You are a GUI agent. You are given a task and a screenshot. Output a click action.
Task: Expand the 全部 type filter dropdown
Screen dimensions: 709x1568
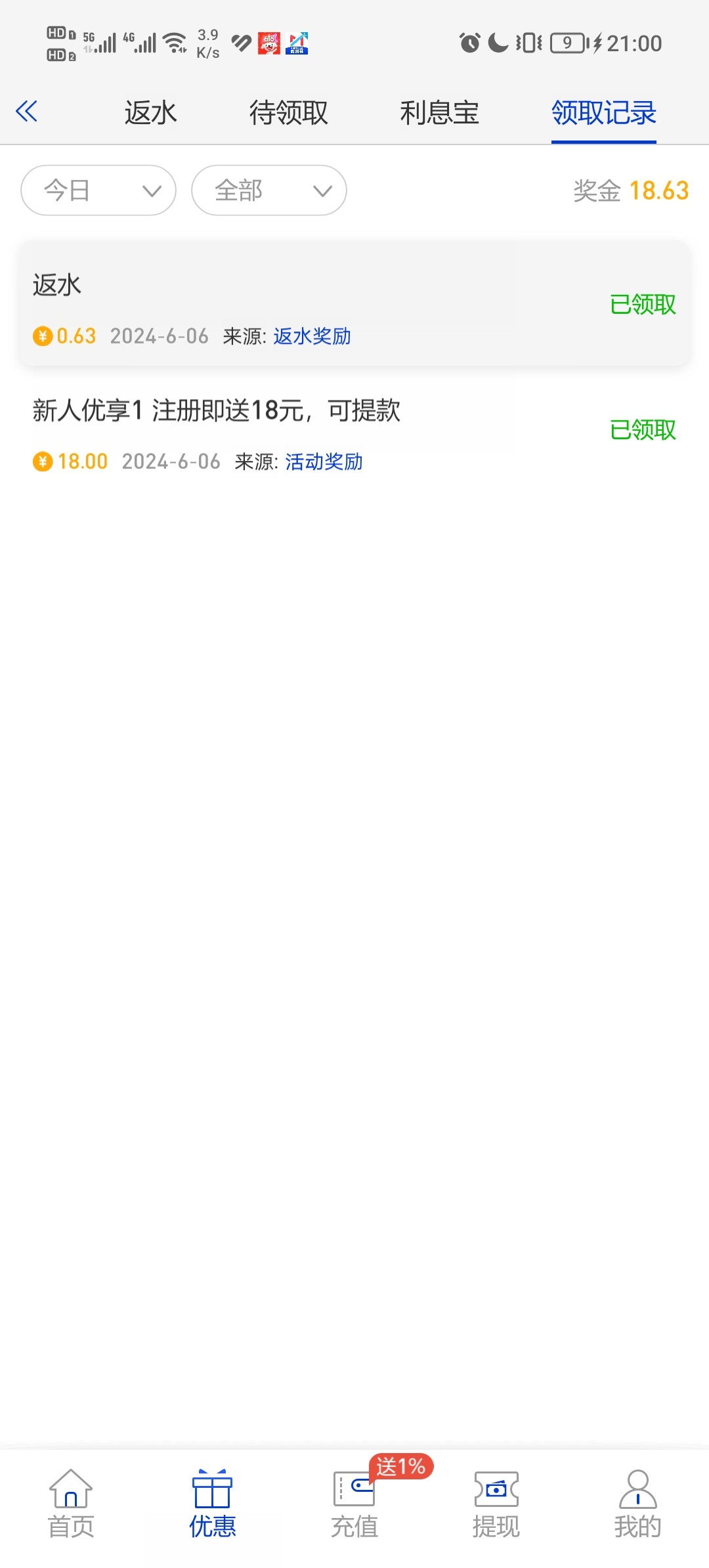pyautogui.click(x=269, y=190)
